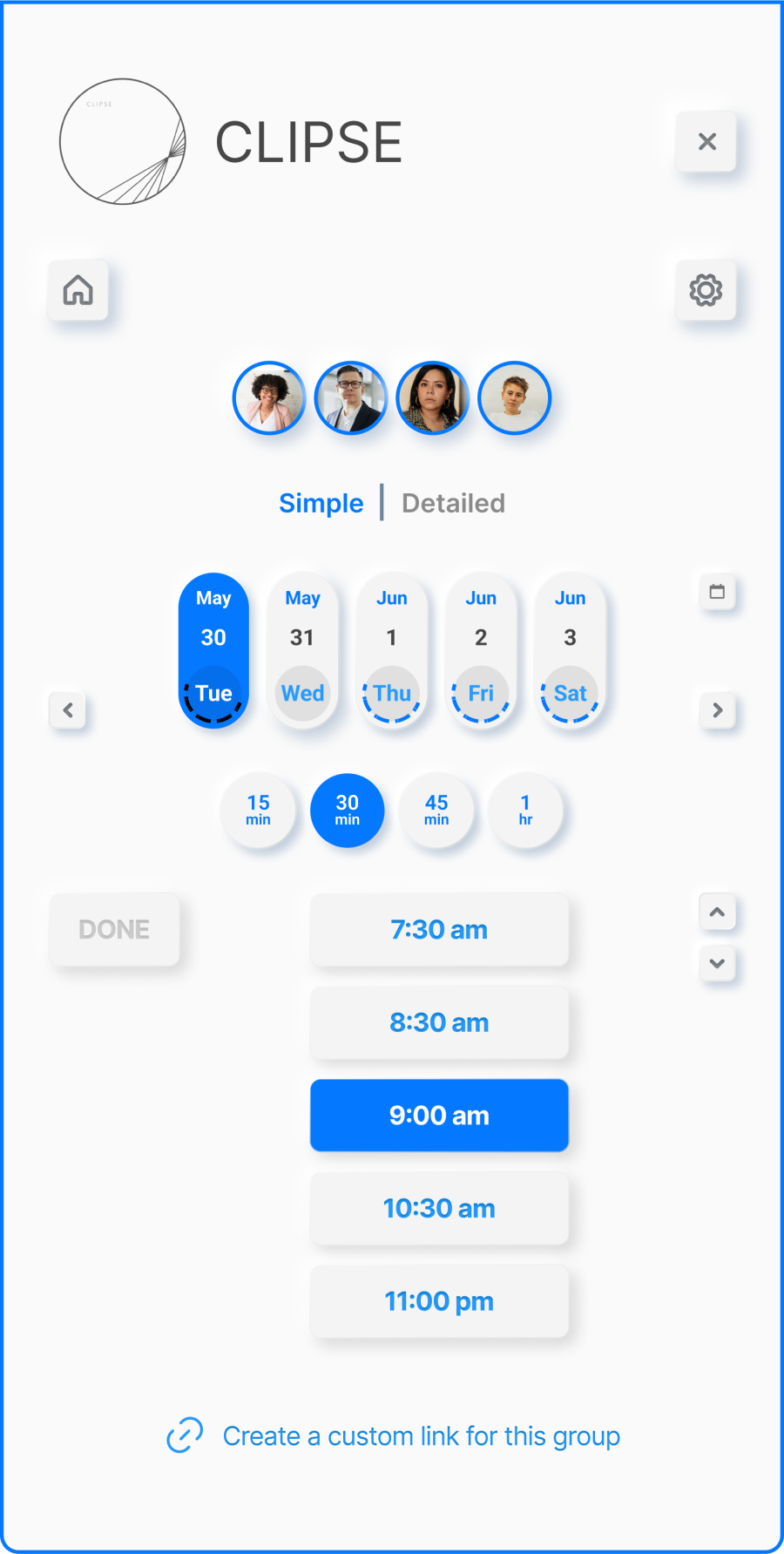Select the Simple view tab
Image resolution: width=784 pixels, height=1554 pixels.
pyautogui.click(x=321, y=503)
